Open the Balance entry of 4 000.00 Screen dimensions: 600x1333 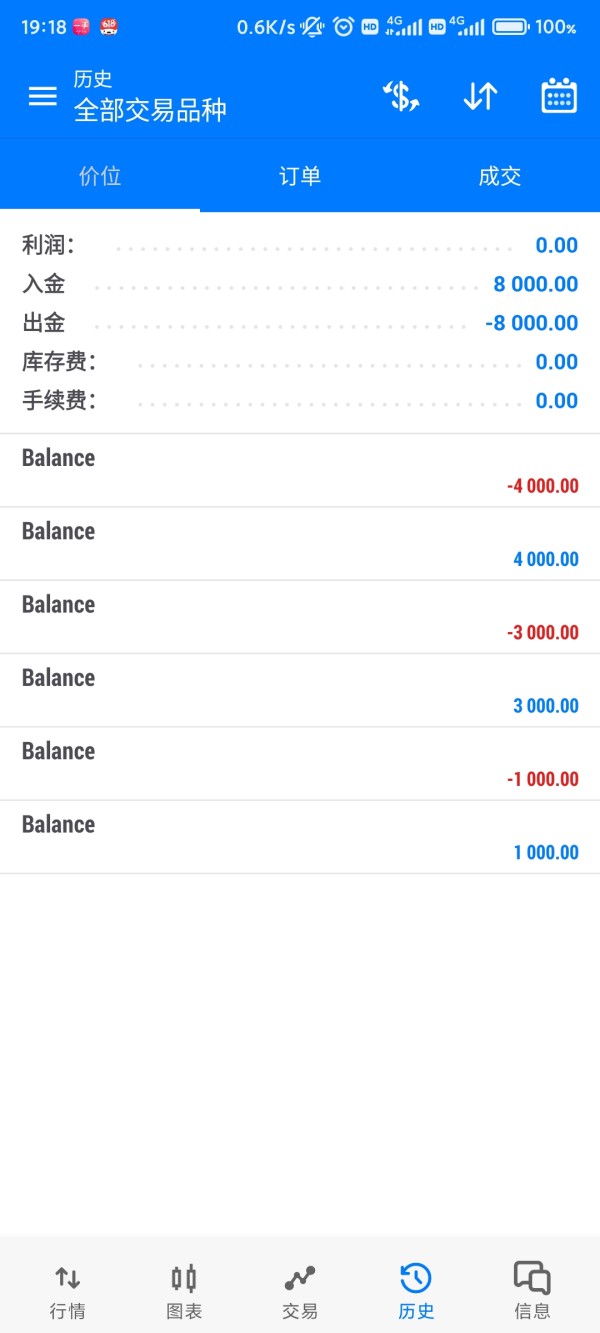[x=300, y=544]
